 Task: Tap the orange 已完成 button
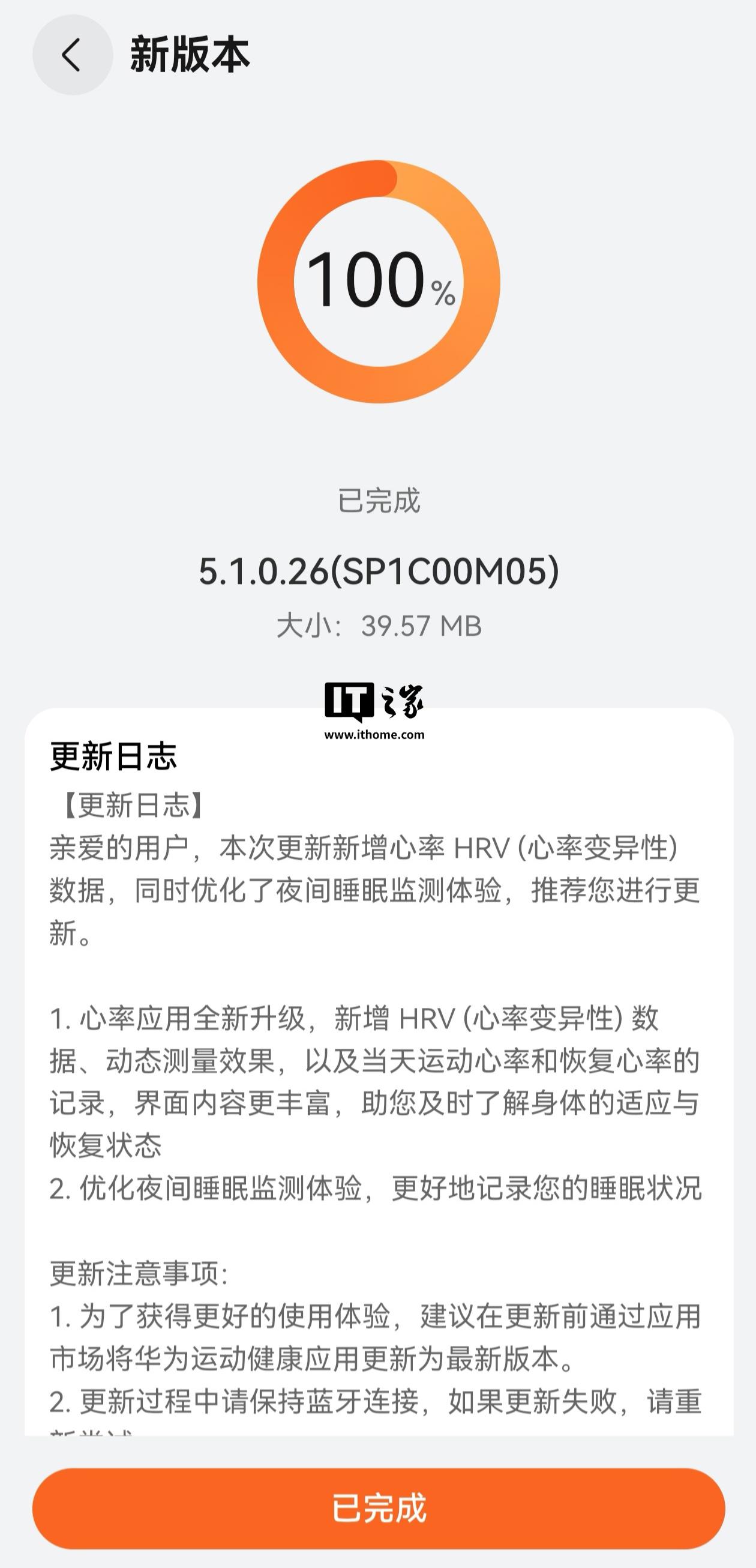point(379,1508)
